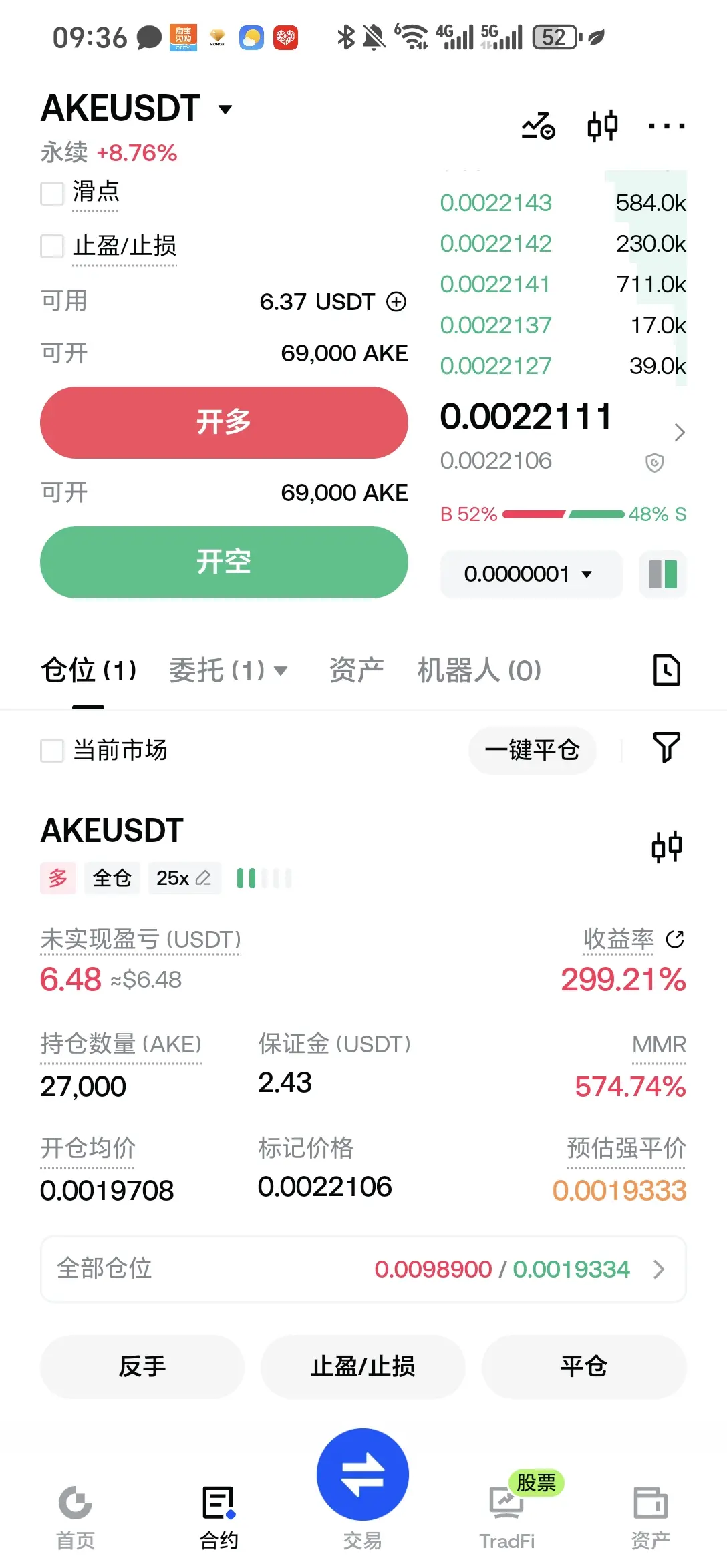The image size is (727, 1568).
Task: Open the candlestick chart icon in header
Action: (602, 126)
